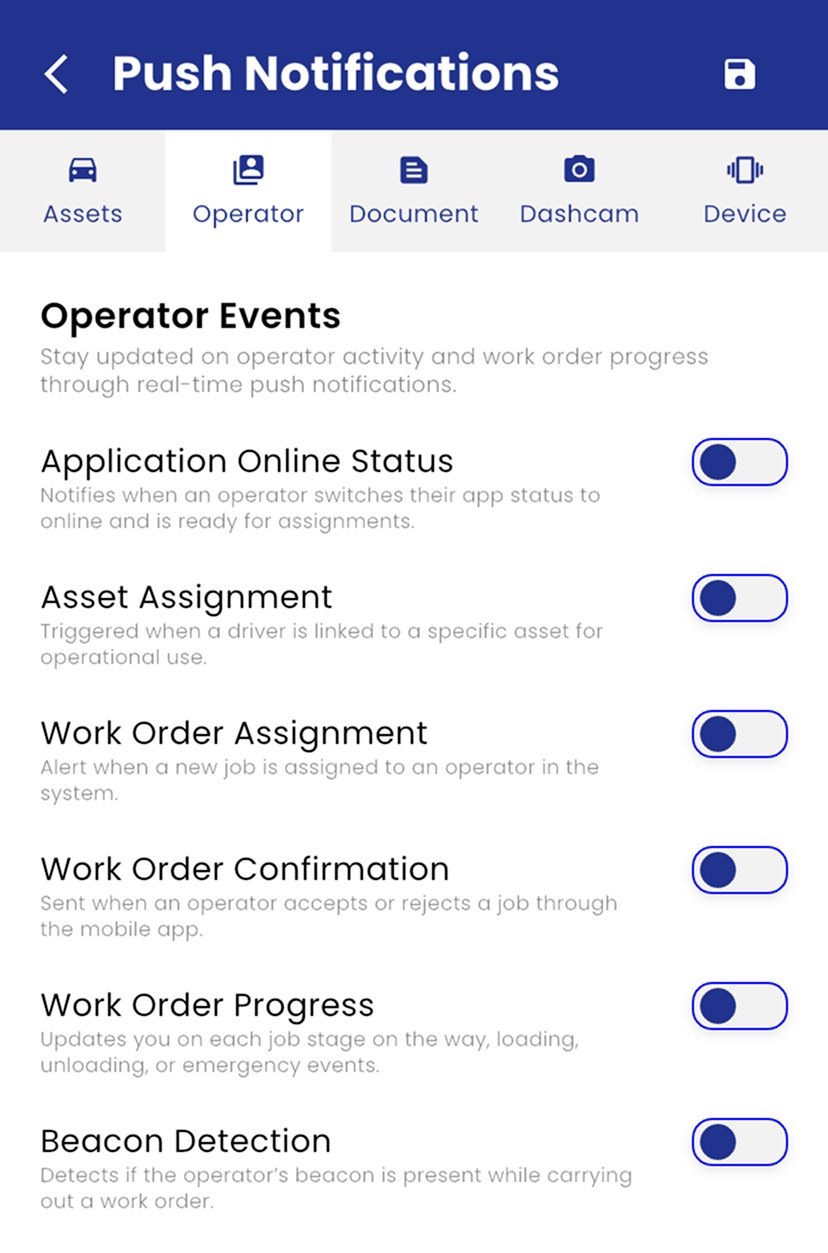Viewport: 828px width, 1253px height.
Task: Click the Push Notifications title
Action: [x=336, y=72]
